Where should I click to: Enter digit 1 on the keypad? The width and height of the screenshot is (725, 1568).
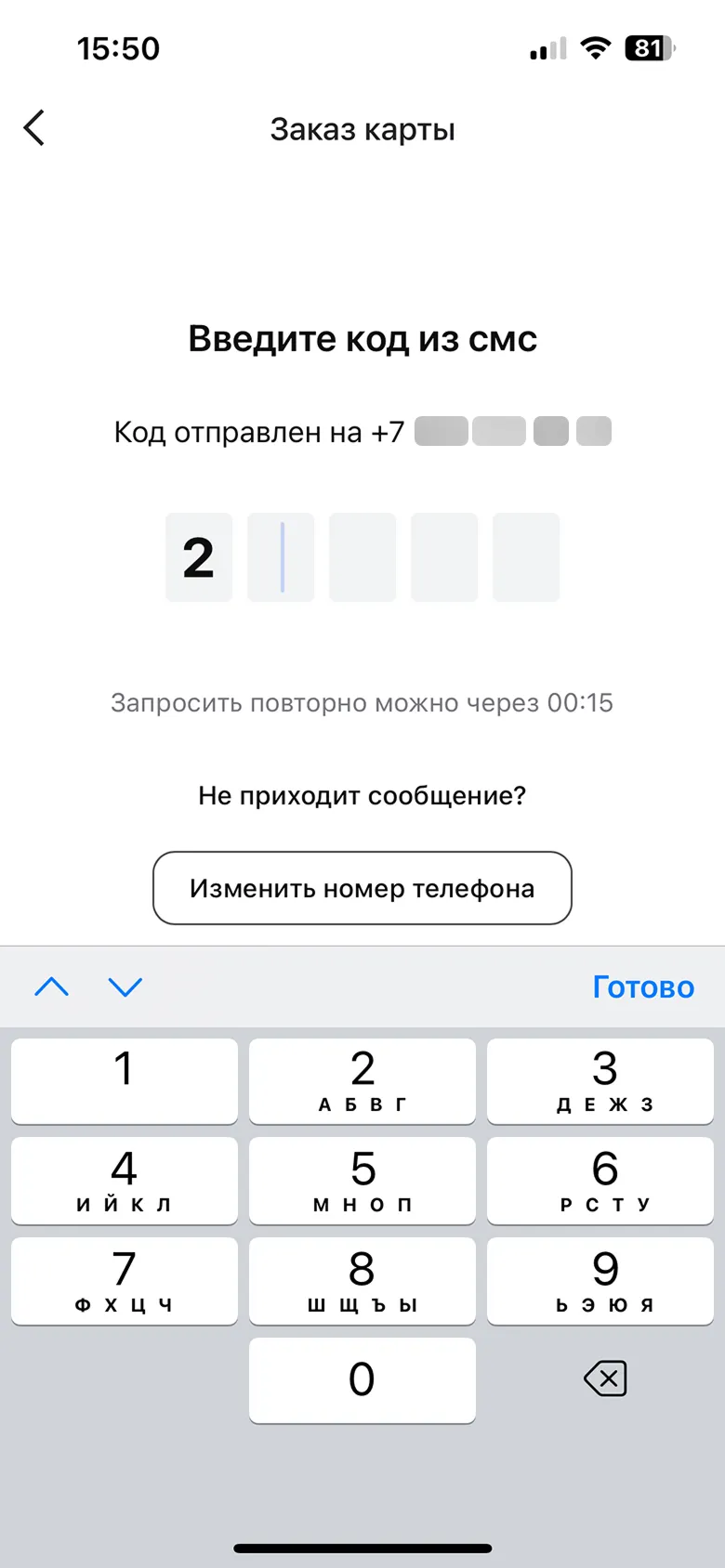pos(124,1080)
